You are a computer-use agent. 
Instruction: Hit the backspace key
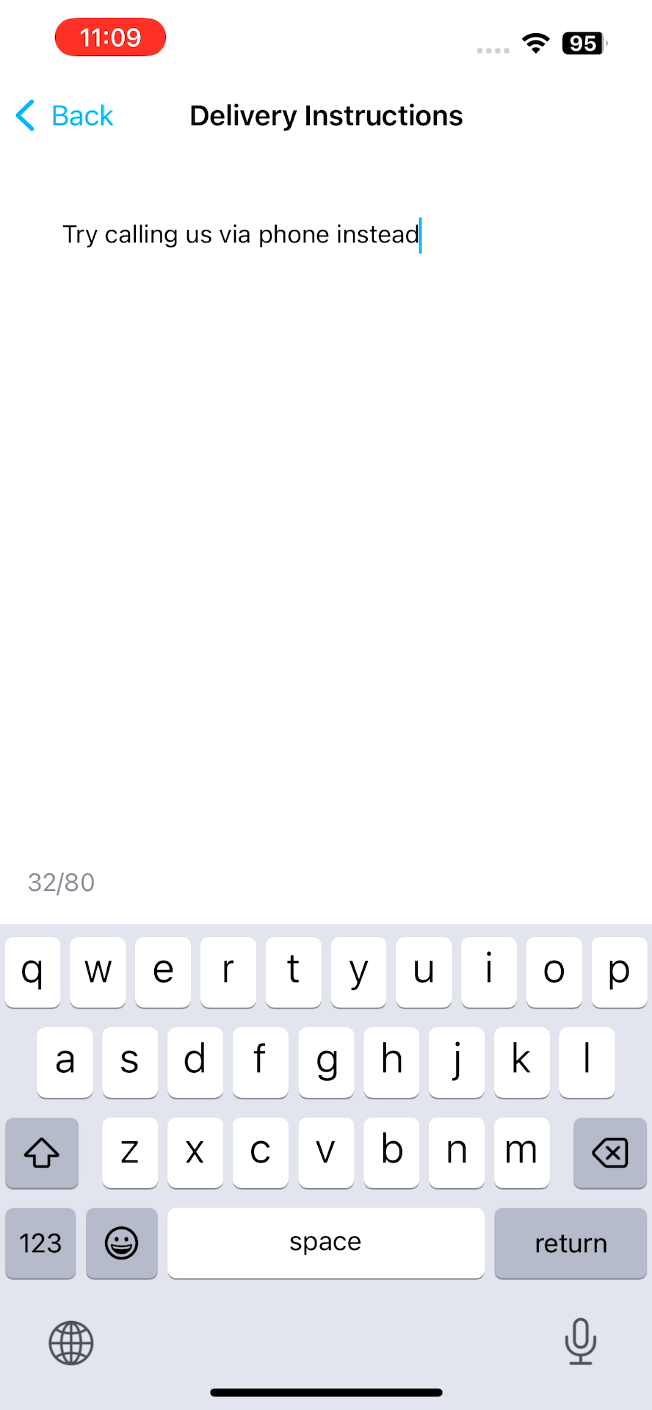pyautogui.click(x=610, y=1153)
